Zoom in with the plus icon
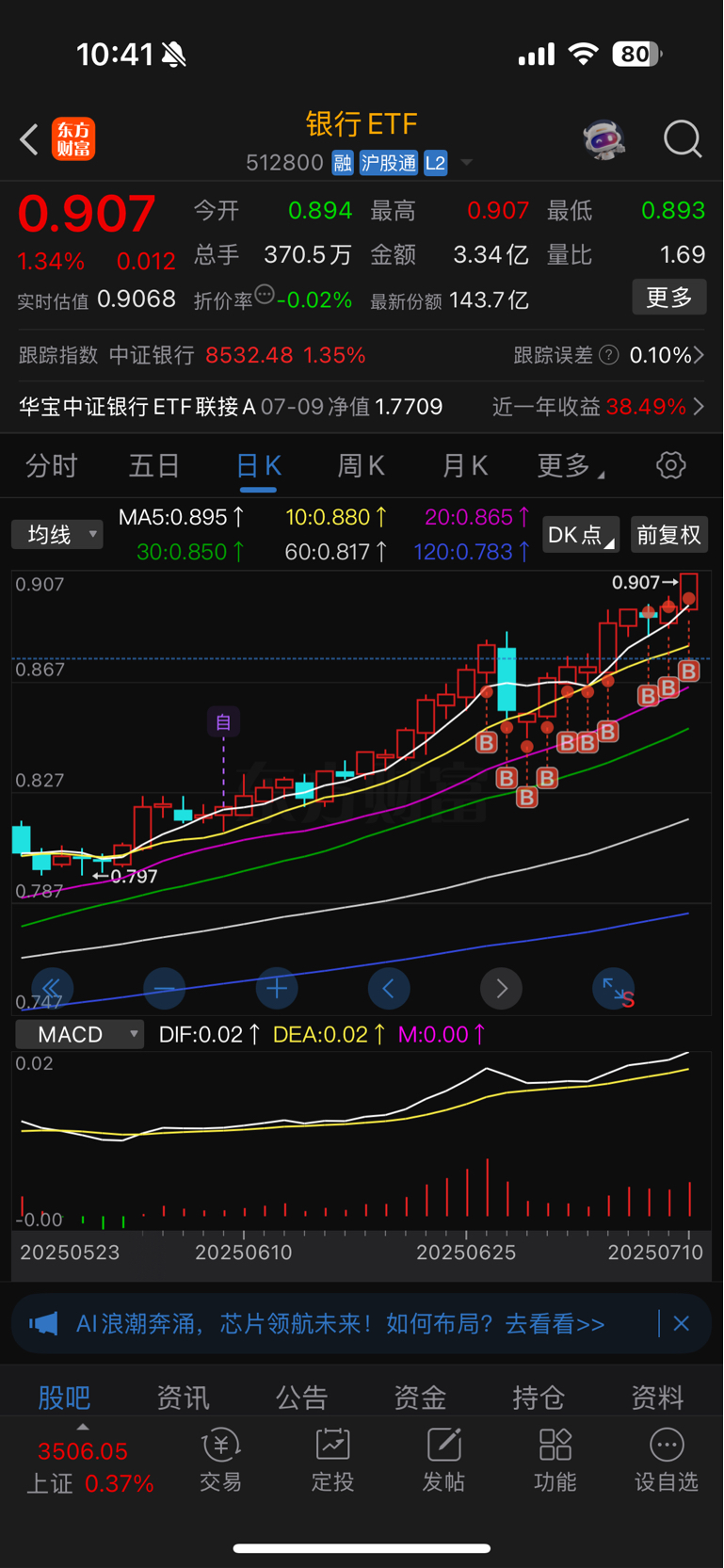724x1568 pixels. [x=276, y=987]
